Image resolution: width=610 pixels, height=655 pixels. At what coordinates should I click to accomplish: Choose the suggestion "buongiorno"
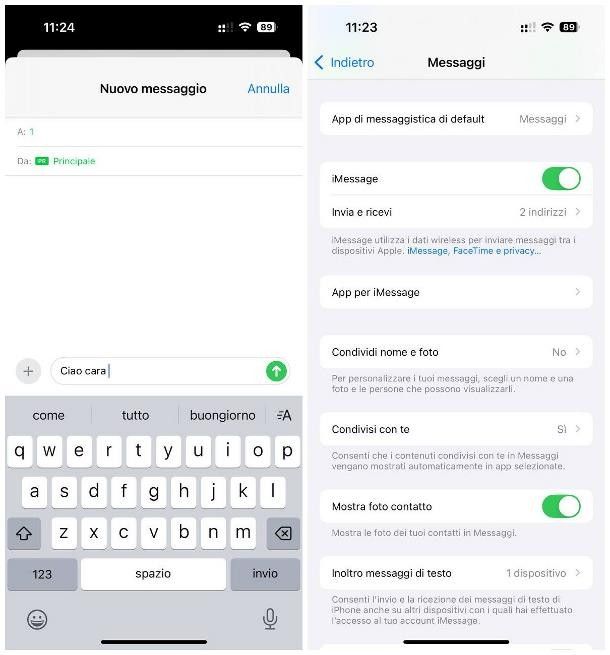222,415
